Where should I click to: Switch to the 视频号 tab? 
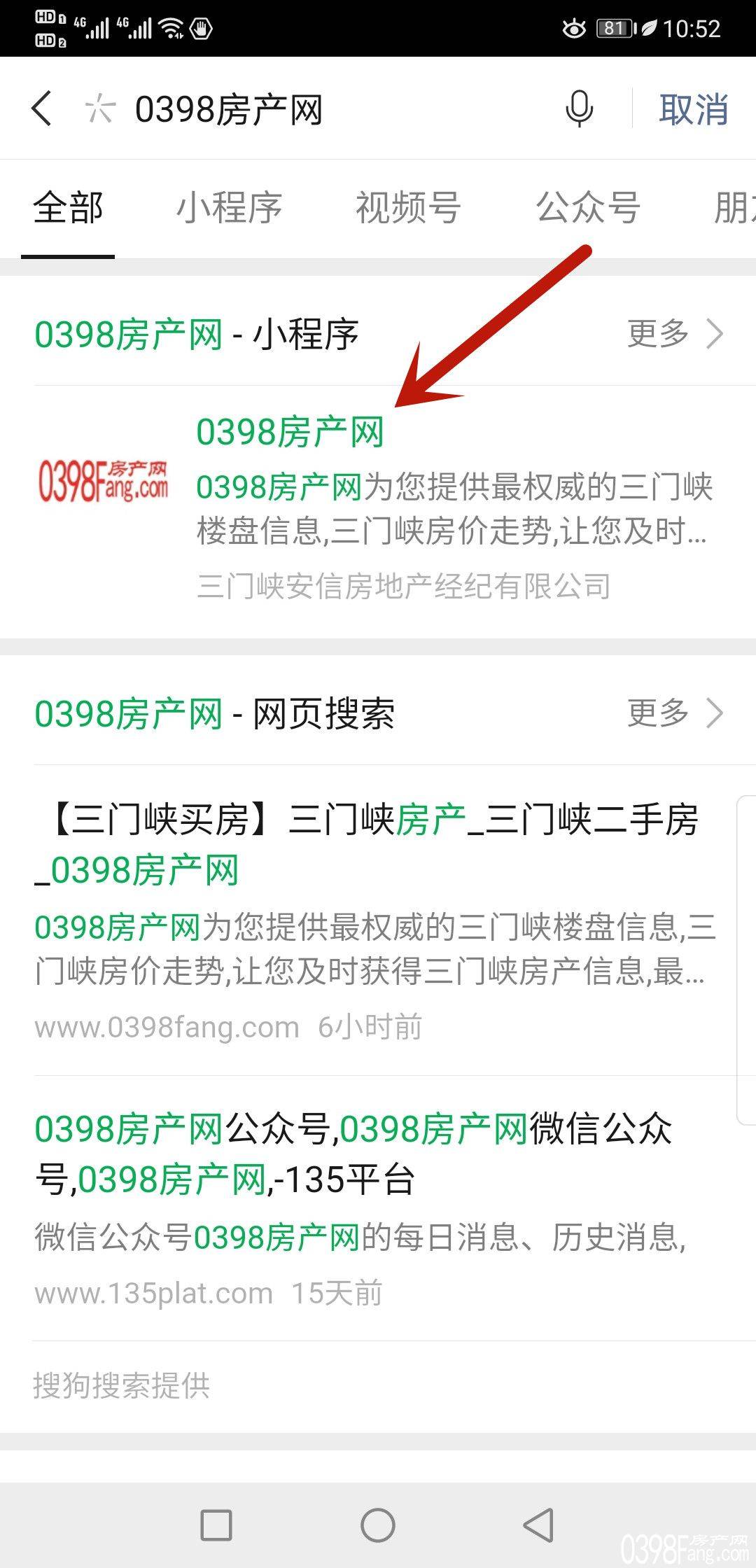(408, 208)
